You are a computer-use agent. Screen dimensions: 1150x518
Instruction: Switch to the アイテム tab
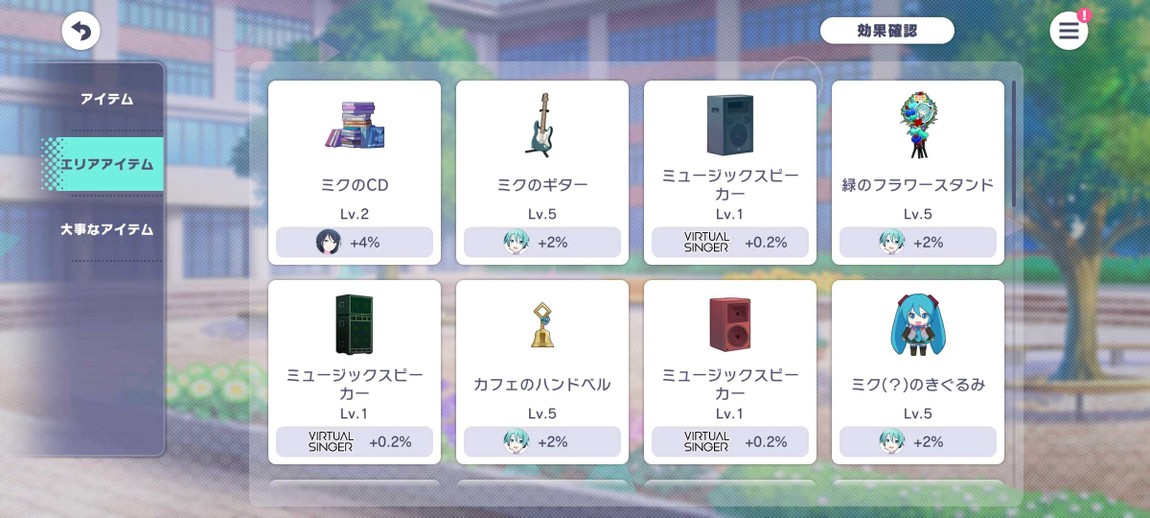pos(107,99)
